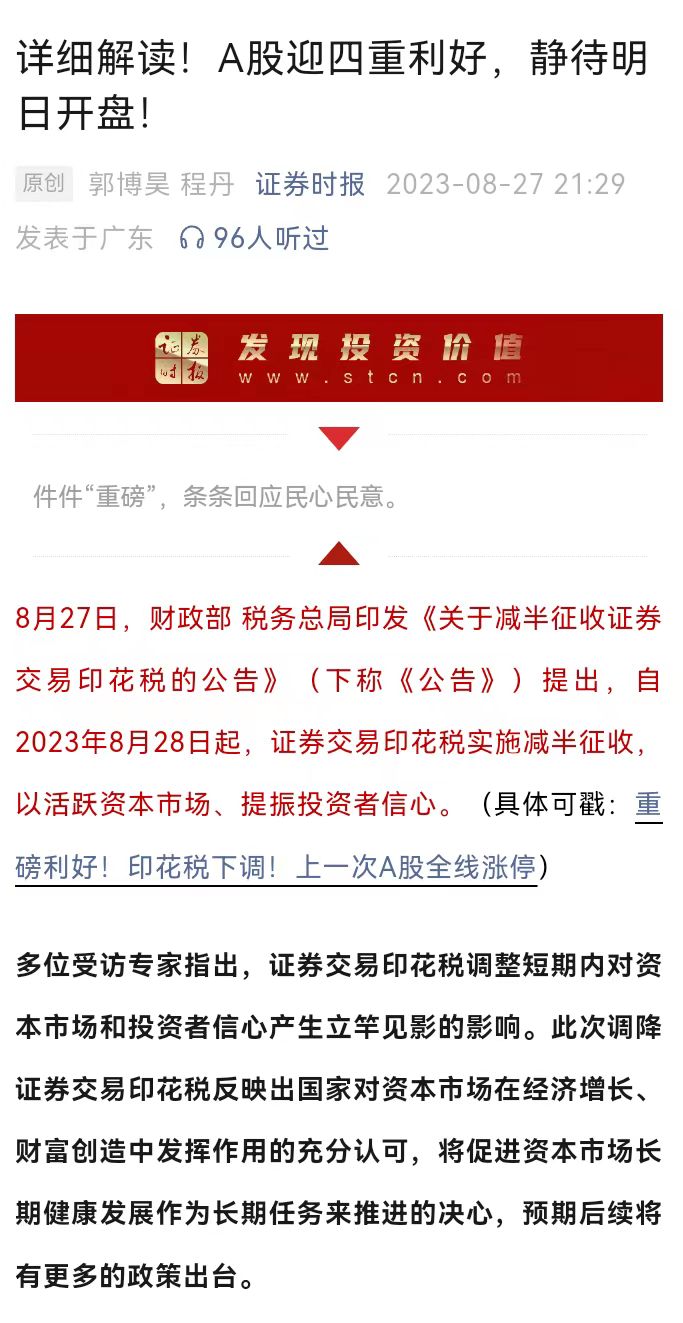Tap the 发现投资价值 stcn banner
Image resolution: width=683 pixels, height=1323 pixels.
pyautogui.click(x=339, y=358)
